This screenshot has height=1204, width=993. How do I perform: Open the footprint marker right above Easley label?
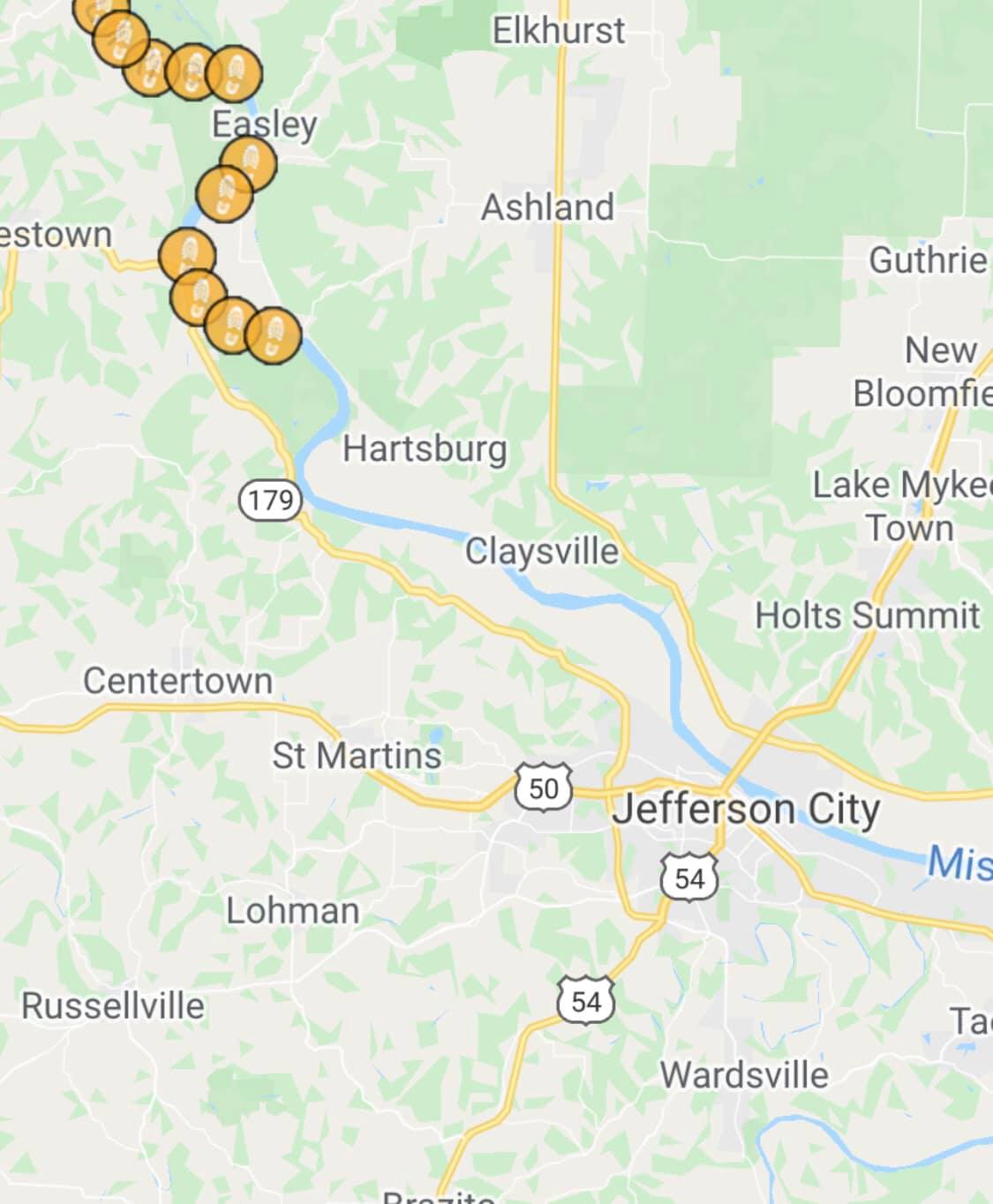pyautogui.click(x=236, y=73)
